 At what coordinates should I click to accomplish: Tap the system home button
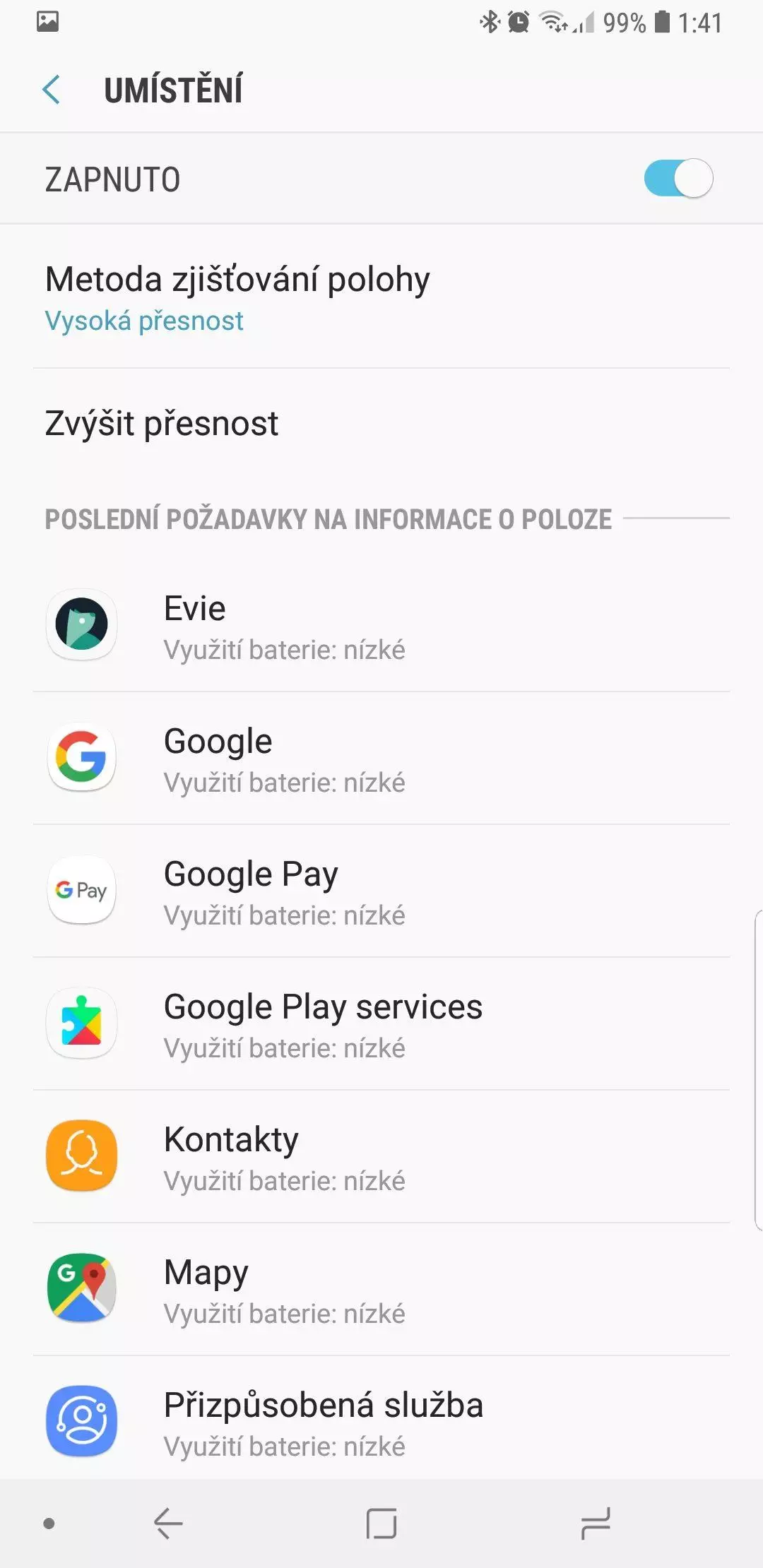coord(381,1524)
